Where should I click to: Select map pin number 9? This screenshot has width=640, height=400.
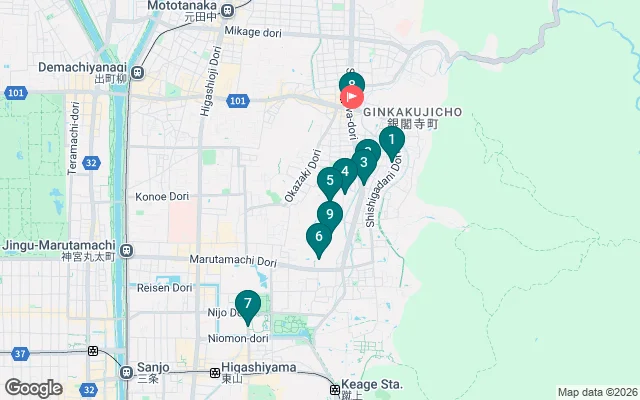pyautogui.click(x=330, y=213)
